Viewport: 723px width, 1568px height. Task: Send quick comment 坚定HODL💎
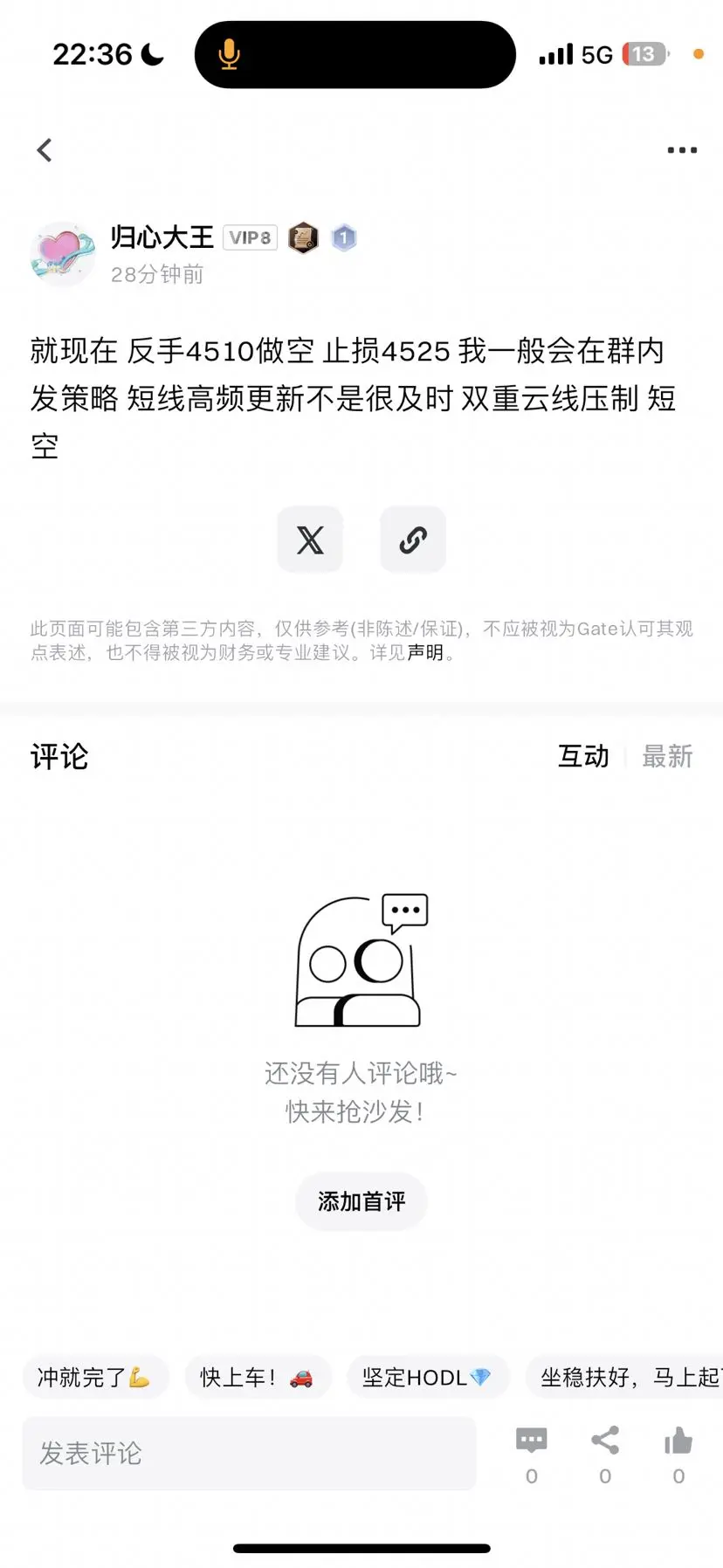pyautogui.click(x=427, y=1377)
